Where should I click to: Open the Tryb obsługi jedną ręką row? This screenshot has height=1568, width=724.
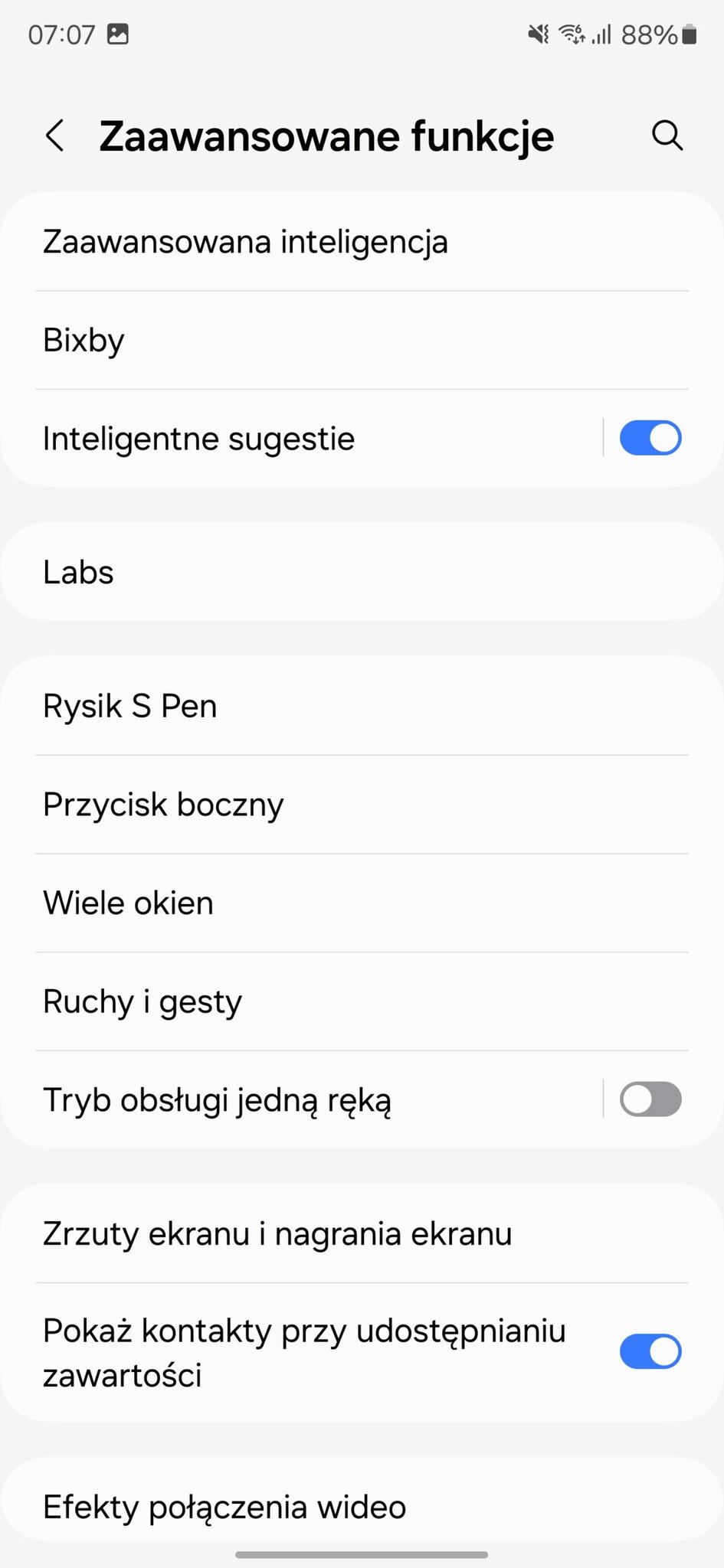coord(303,1100)
